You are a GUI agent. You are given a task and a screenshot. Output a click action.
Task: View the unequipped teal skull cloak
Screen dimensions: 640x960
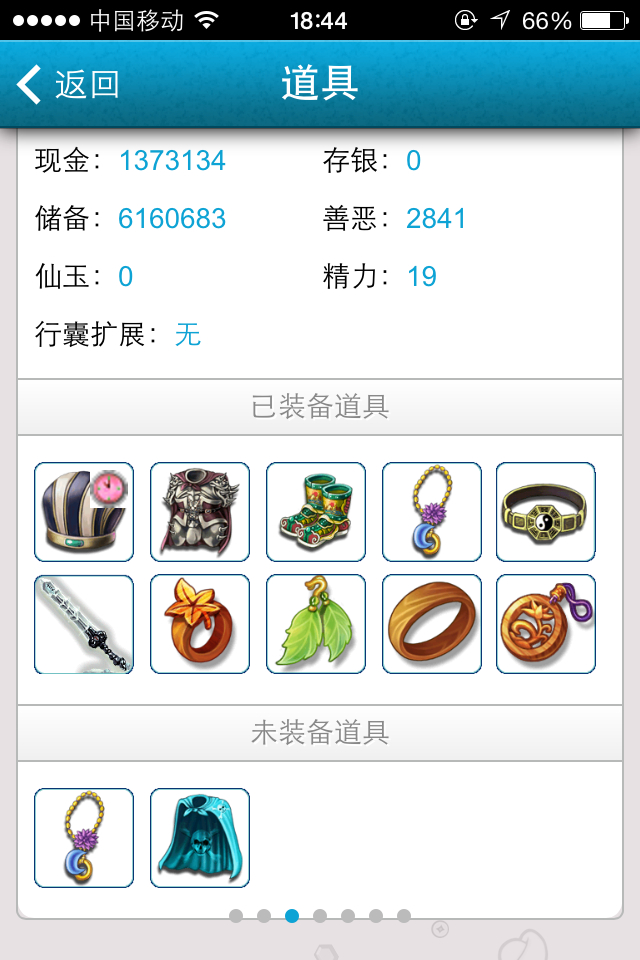[200, 838]
